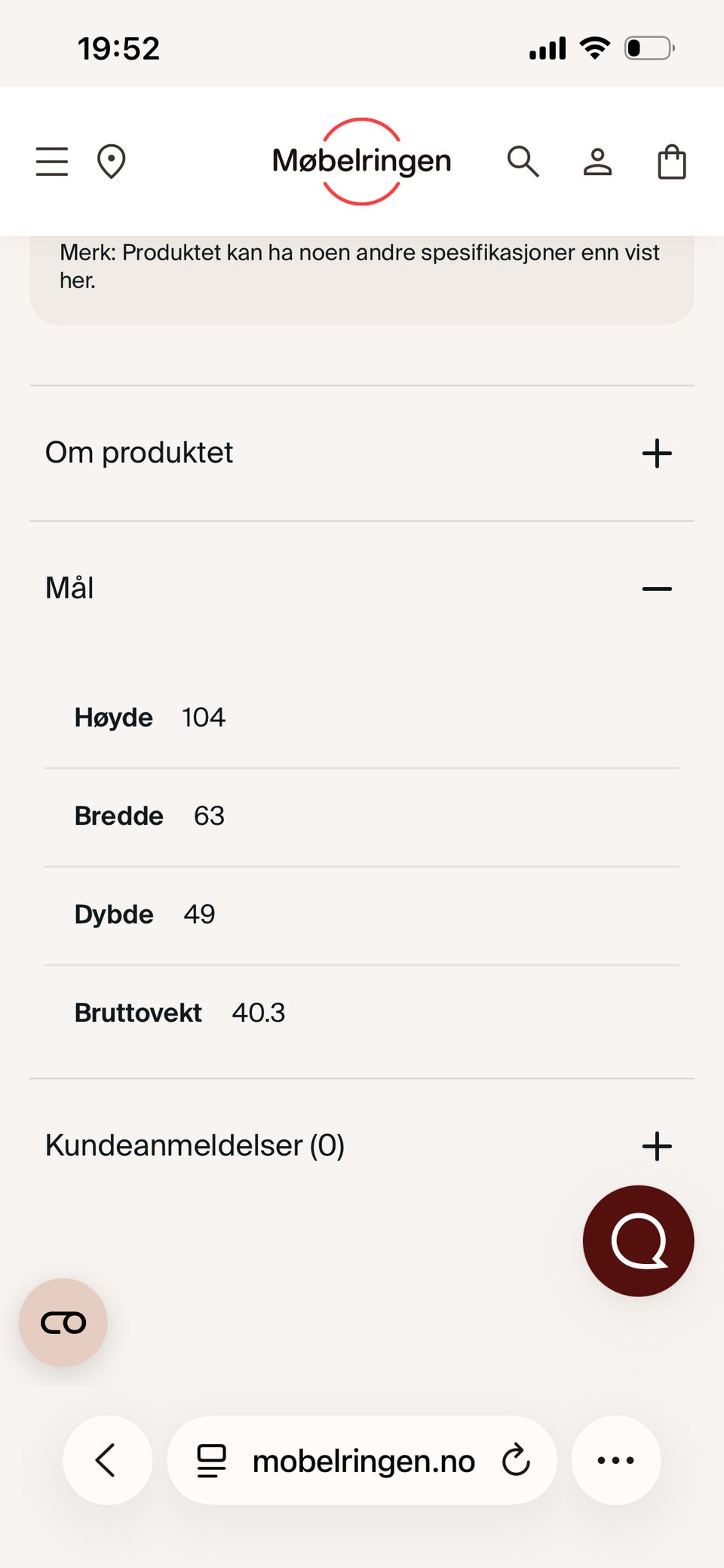724x1568 pixels.
Task: Reload the mobelringen.no page
Action: [x=517, y=1460]
